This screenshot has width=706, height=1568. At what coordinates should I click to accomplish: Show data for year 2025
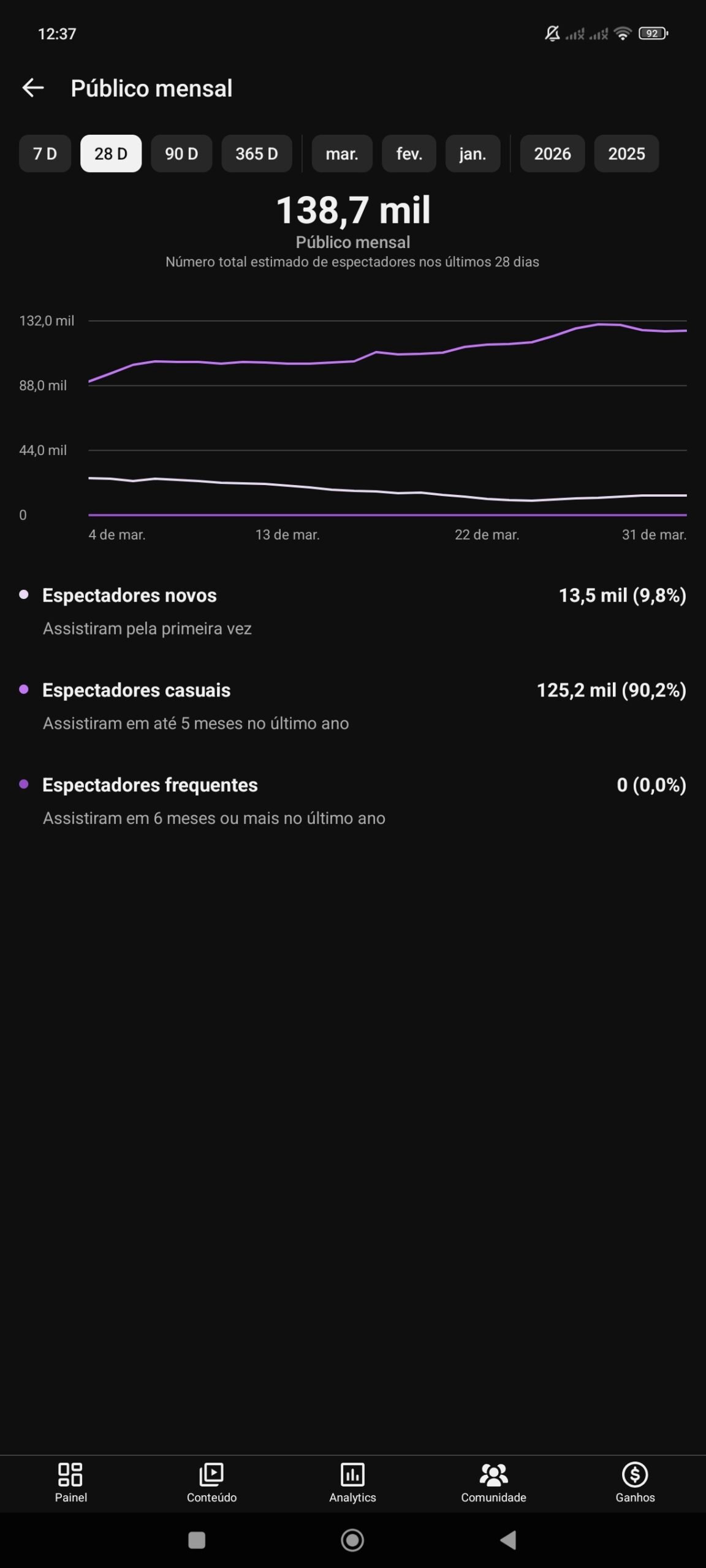pyautogui.click(x=626, y=154)
